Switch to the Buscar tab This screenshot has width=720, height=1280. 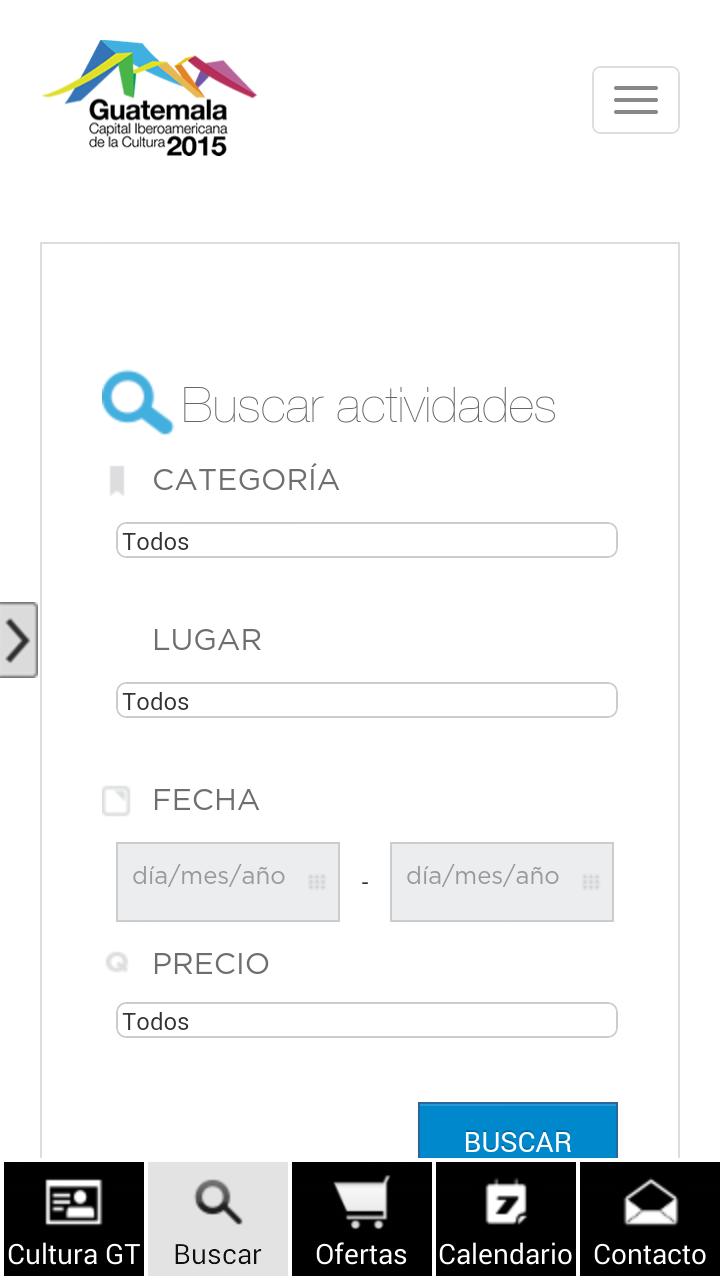pyautogui.click(x=218, y=1220)
